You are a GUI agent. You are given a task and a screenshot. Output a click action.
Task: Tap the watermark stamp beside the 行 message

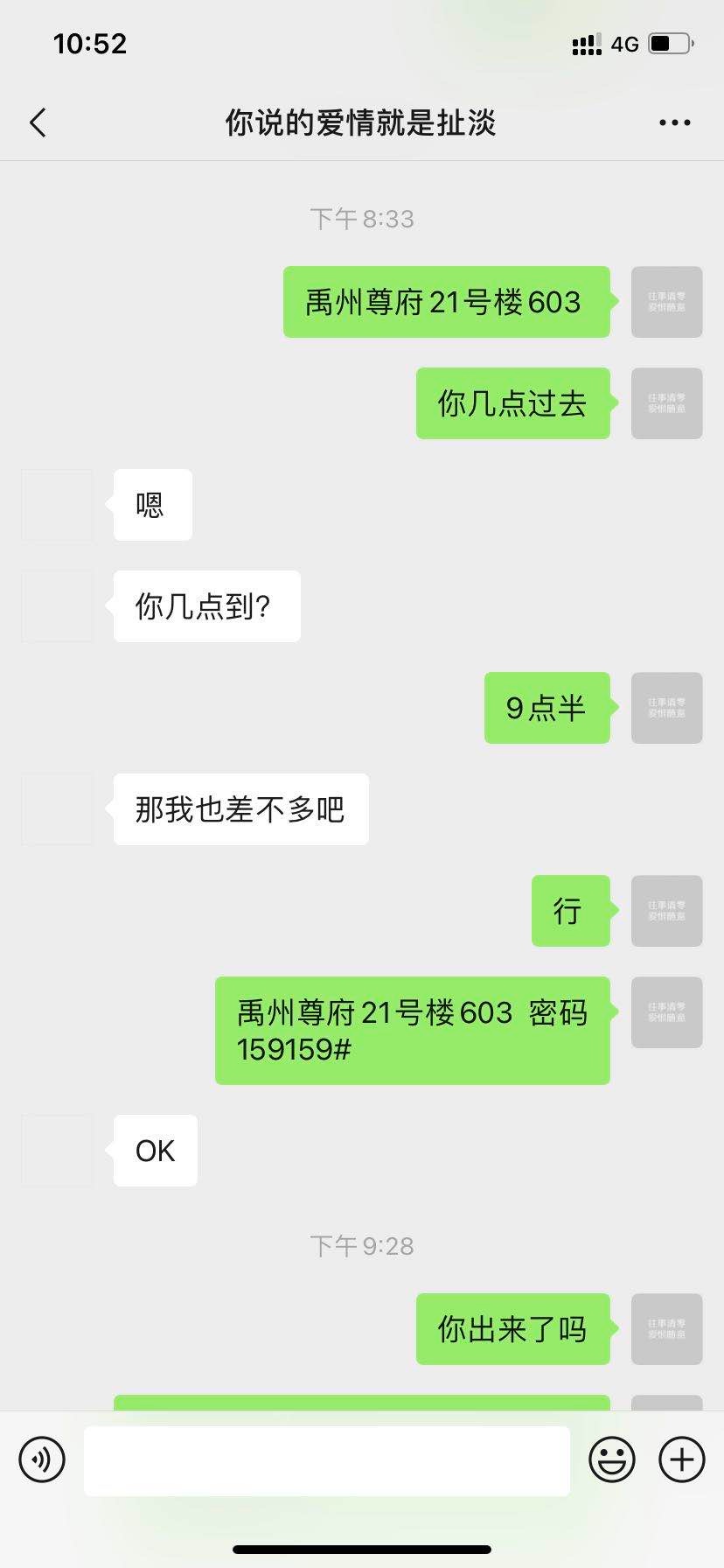(x=666, y=911)
